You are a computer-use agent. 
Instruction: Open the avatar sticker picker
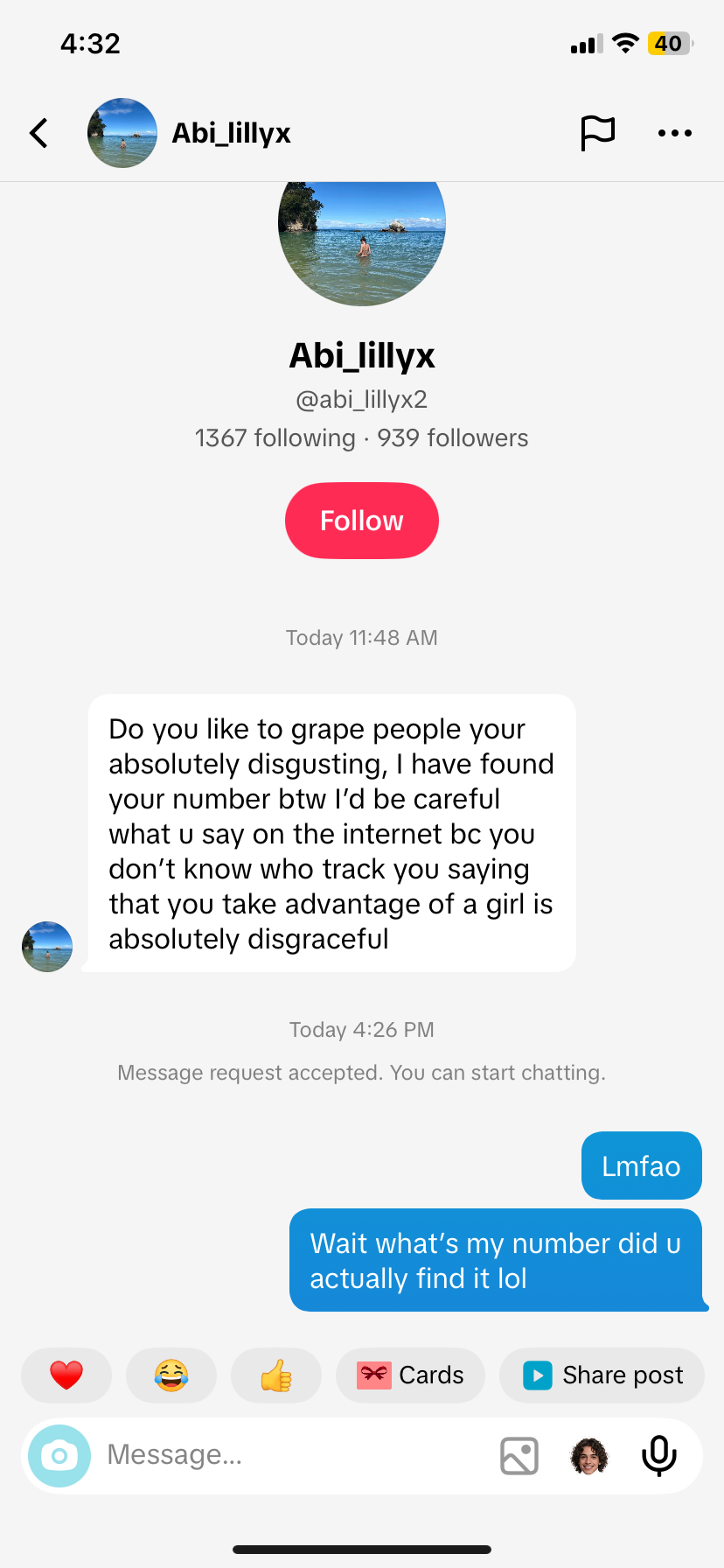tap(589, 1456)
